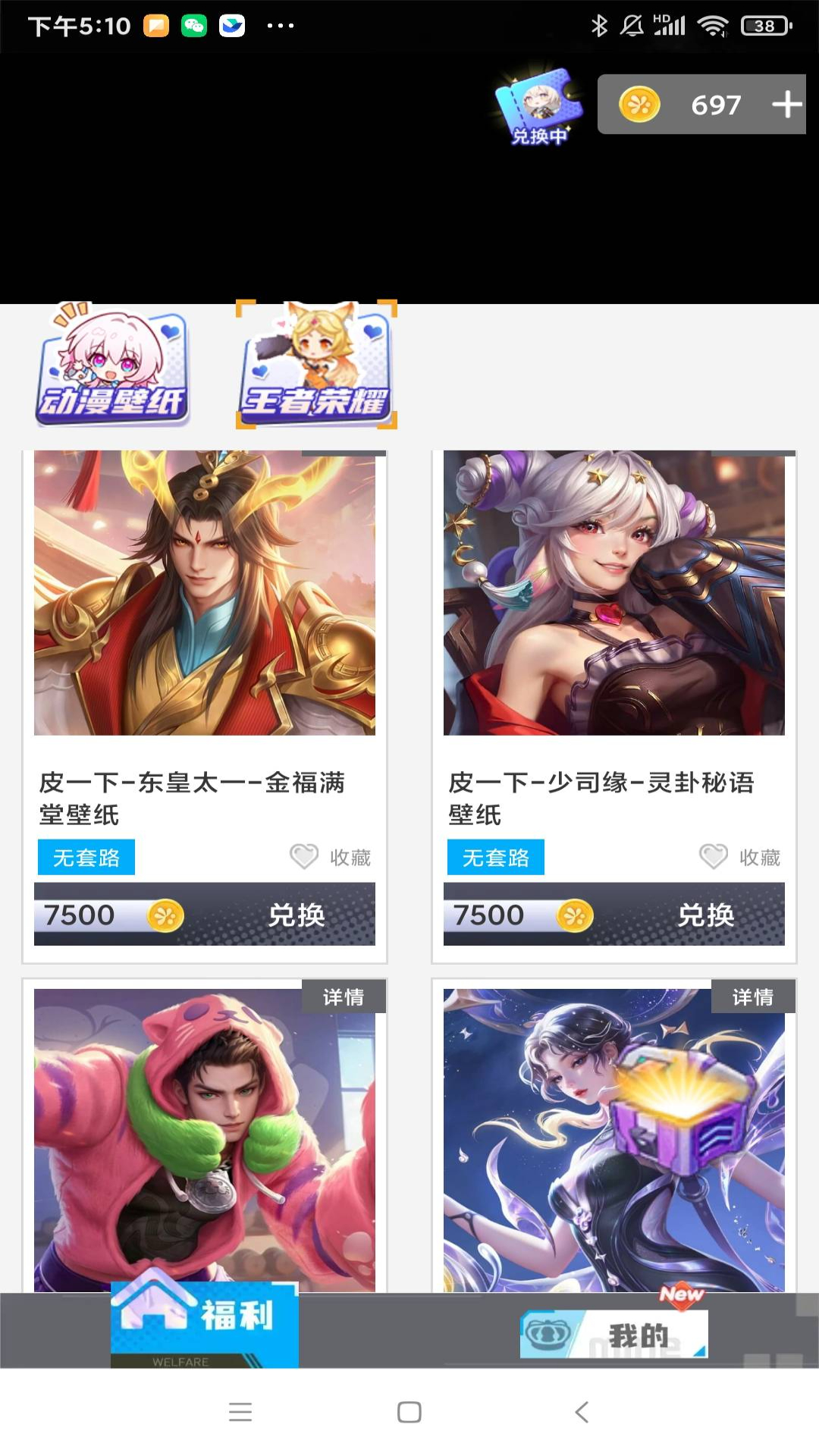Screen dimensions: 819x1456
Task: Open the 兑换中 exchange ticket icon
Action: coord(539,106)
